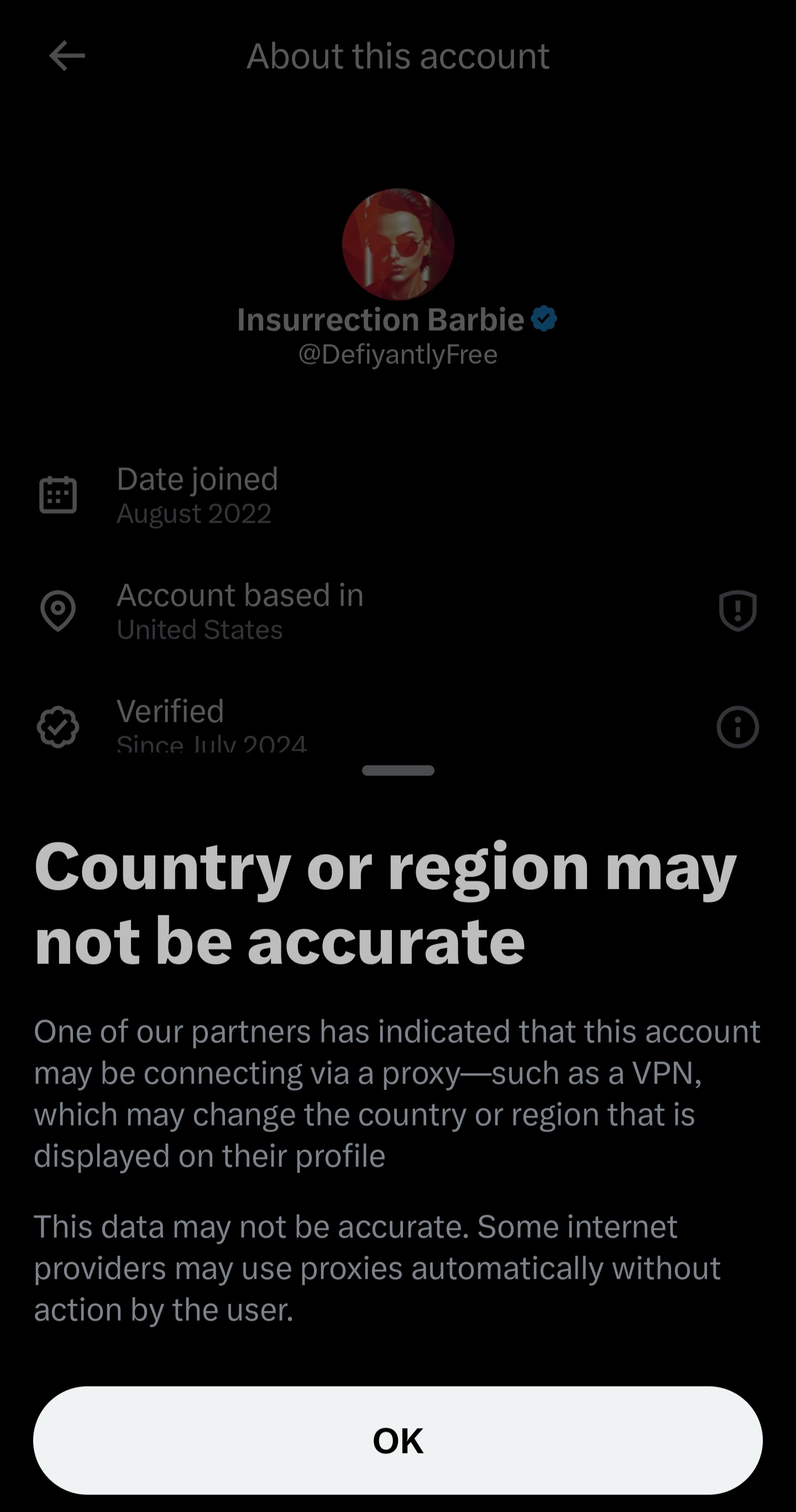Go back with the top-left arrow
Screen dimensions: 796x1512
[x=67, y=56]
